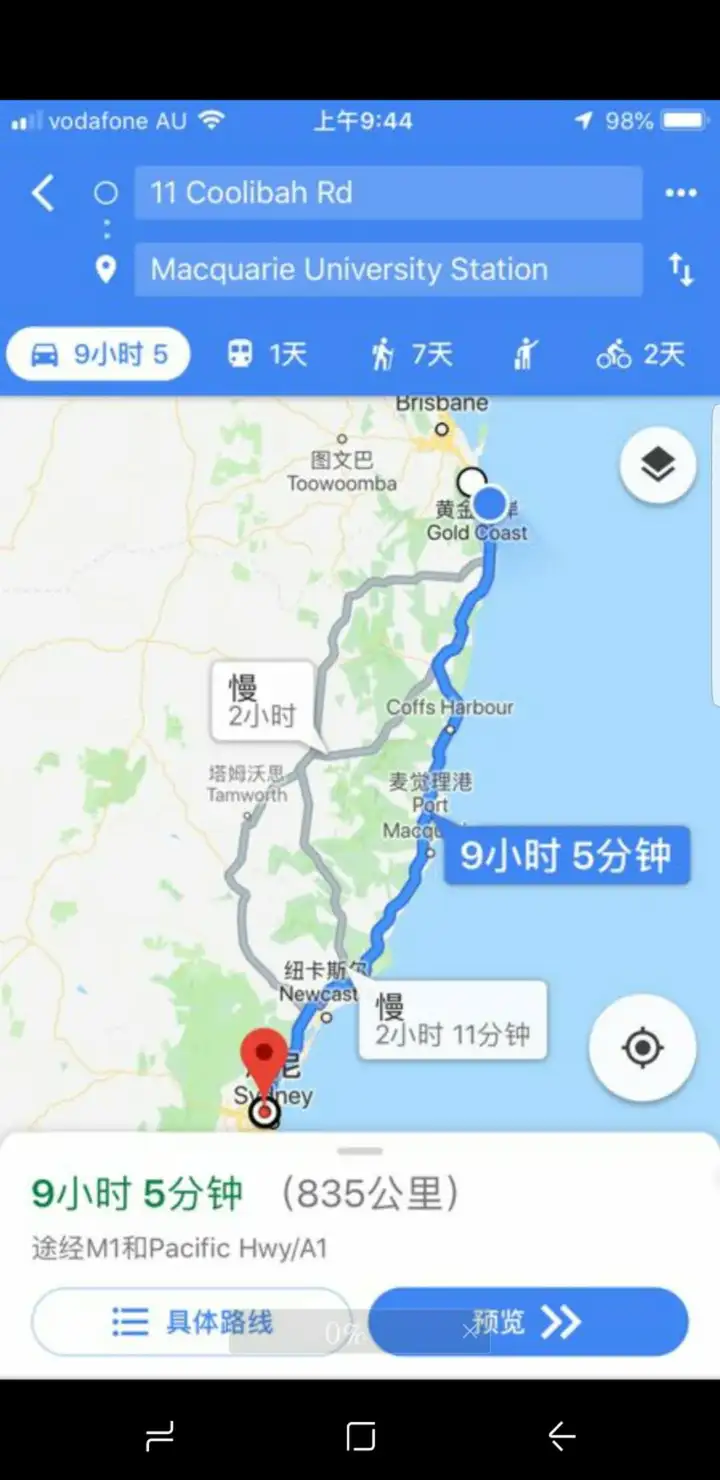720x1480 pixels.
Task: Edit the starting point 11 Coolibah Rd
Action: tap(388, 193)
